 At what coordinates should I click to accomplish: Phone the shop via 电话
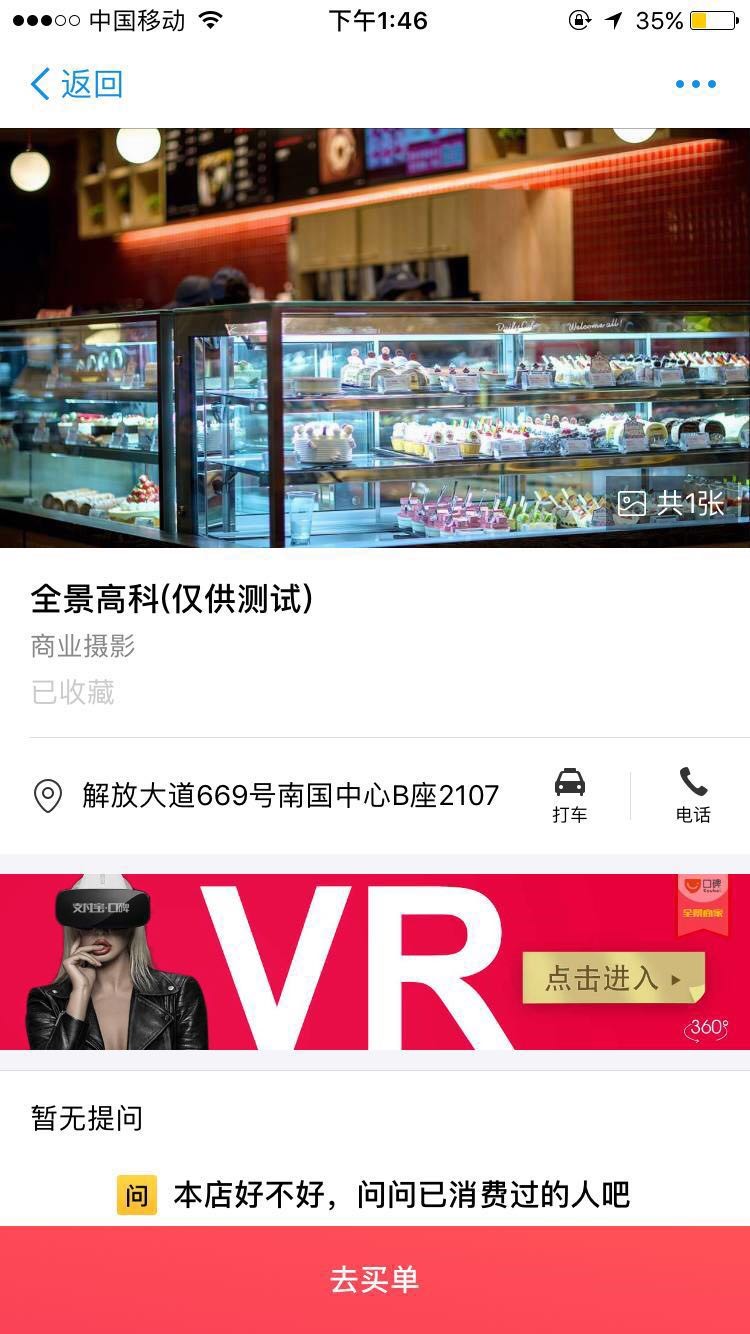(692, 796)
